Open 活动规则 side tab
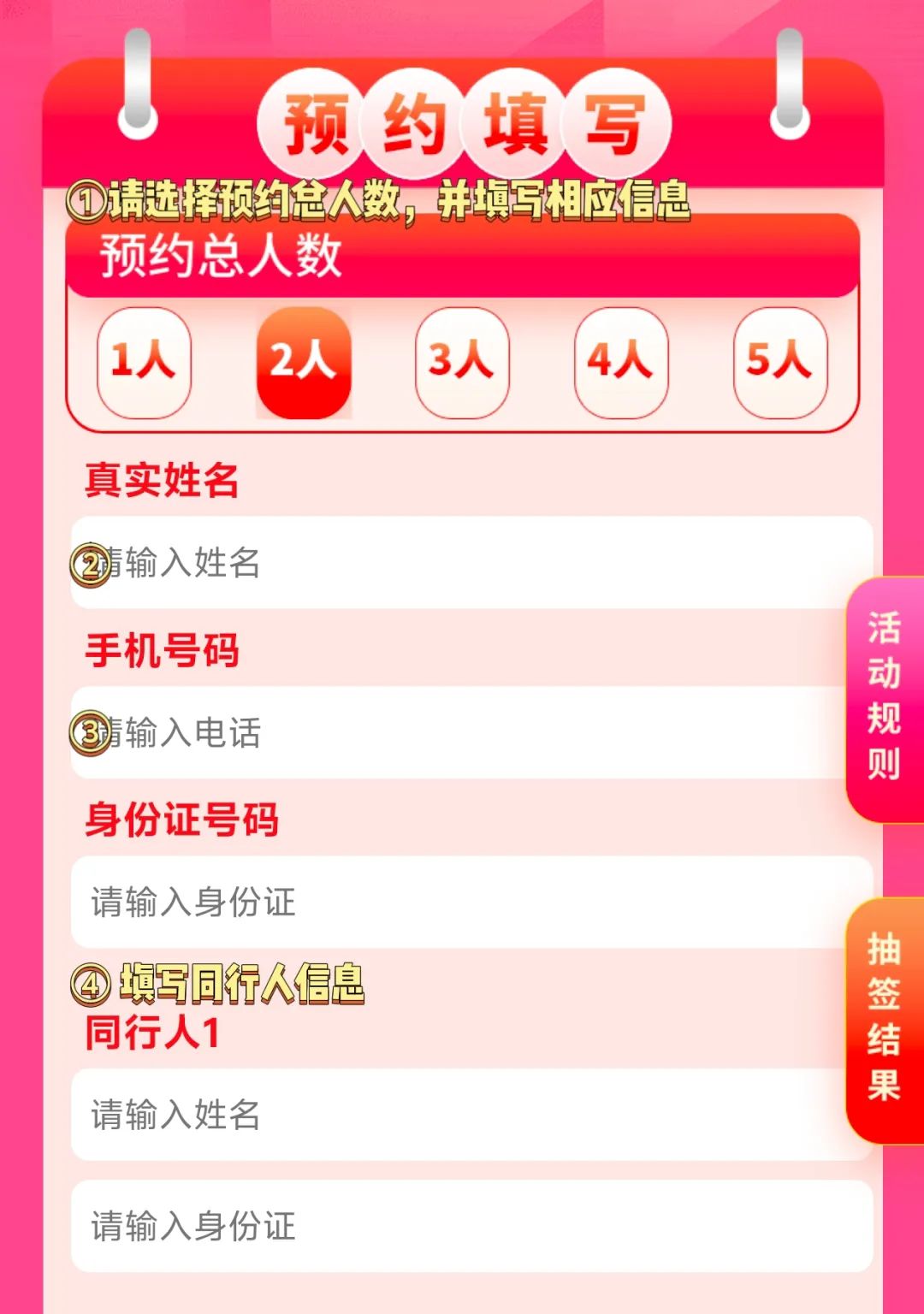924x1314 pixels. point(885,697)
